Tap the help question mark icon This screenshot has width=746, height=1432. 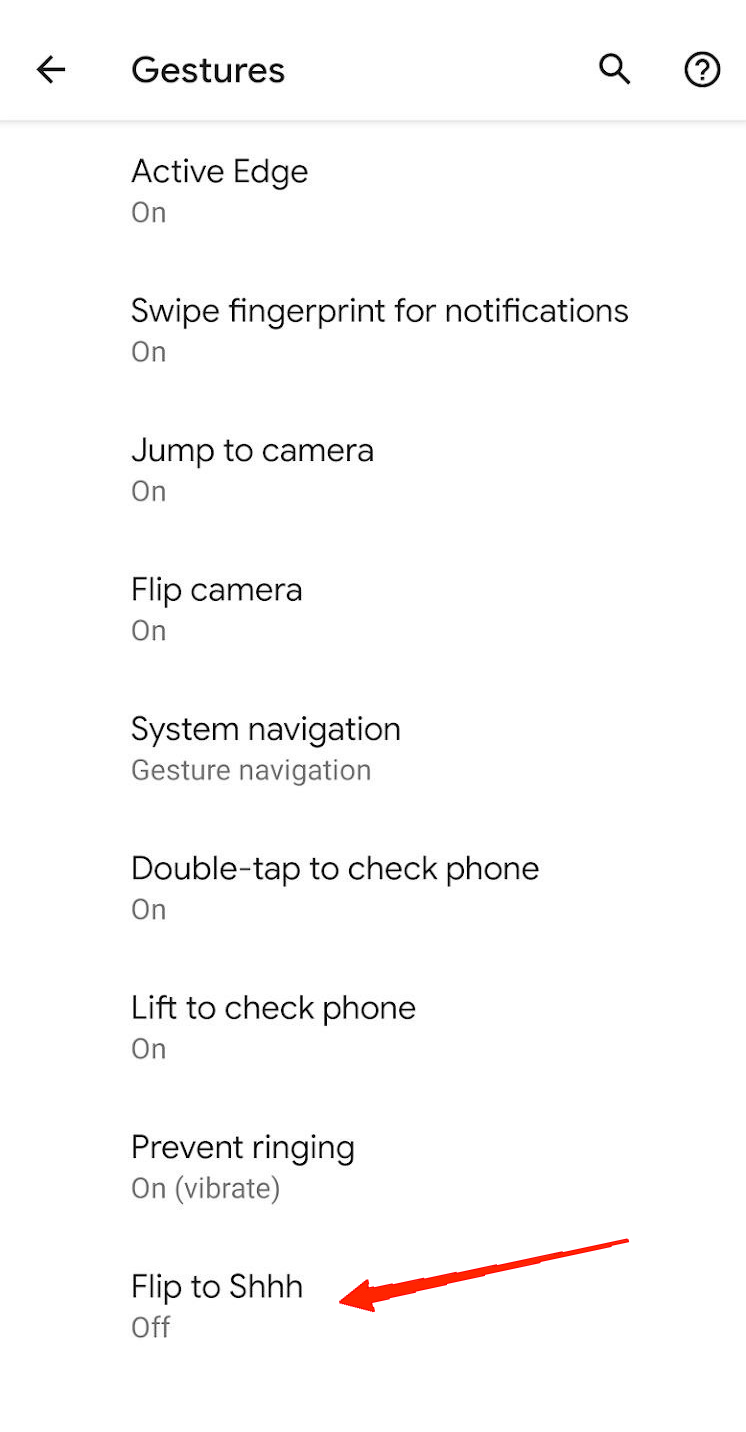tap(702, 69)
